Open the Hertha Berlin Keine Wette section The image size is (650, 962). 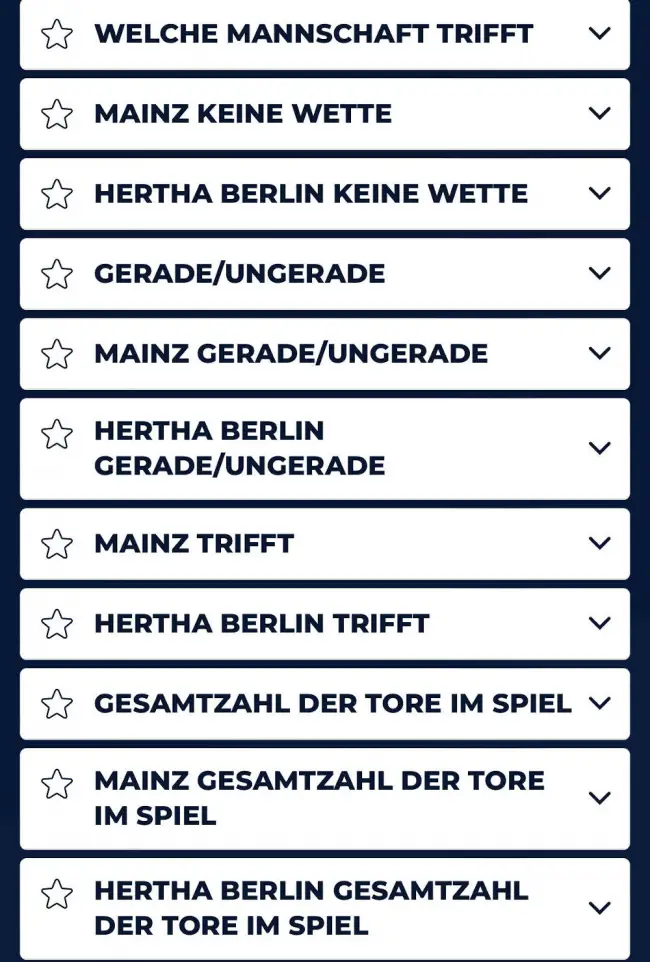[599, 193]
